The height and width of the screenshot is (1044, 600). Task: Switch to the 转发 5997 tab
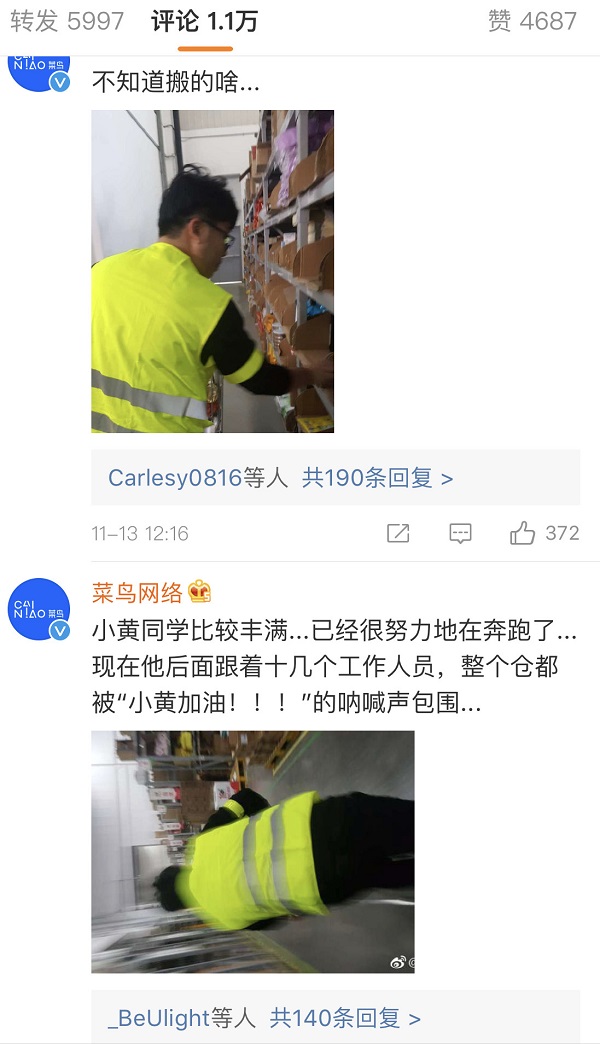(x=67, y=21)
